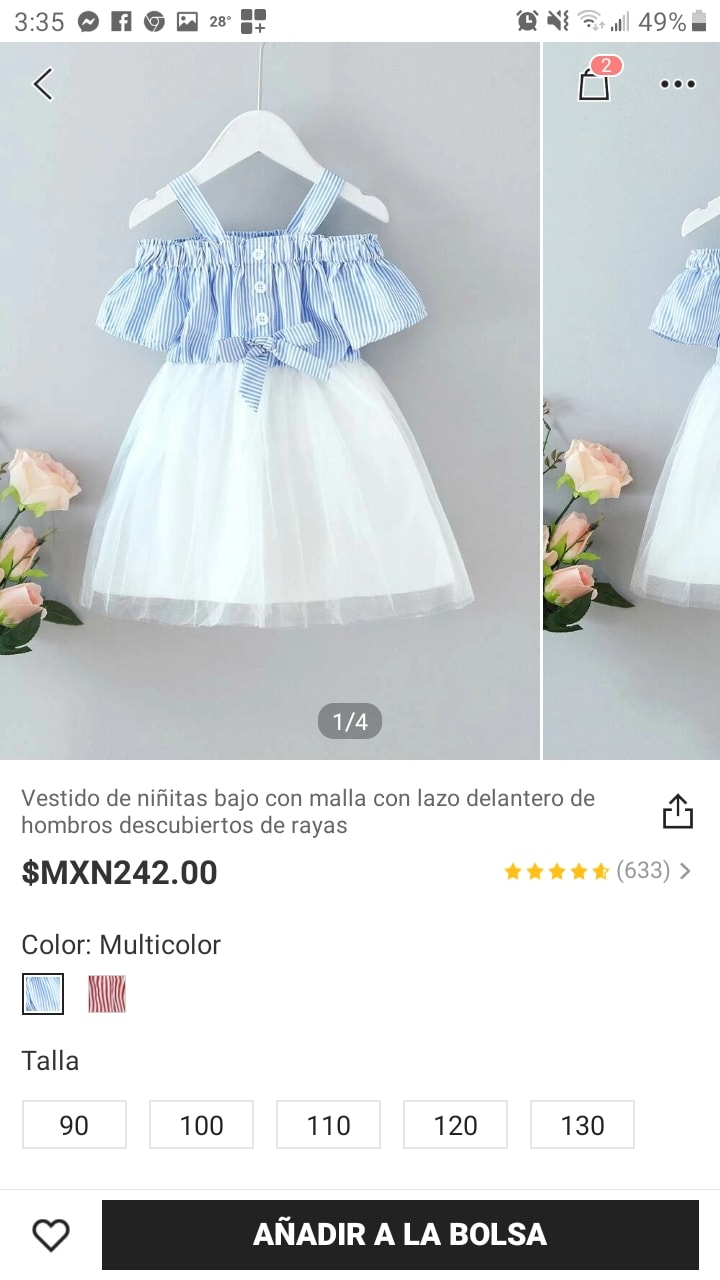Screen dimensions: 720x1280
Task: Select the blue striped color swatch
Action: pyautogui.click(x=43, y=994)
